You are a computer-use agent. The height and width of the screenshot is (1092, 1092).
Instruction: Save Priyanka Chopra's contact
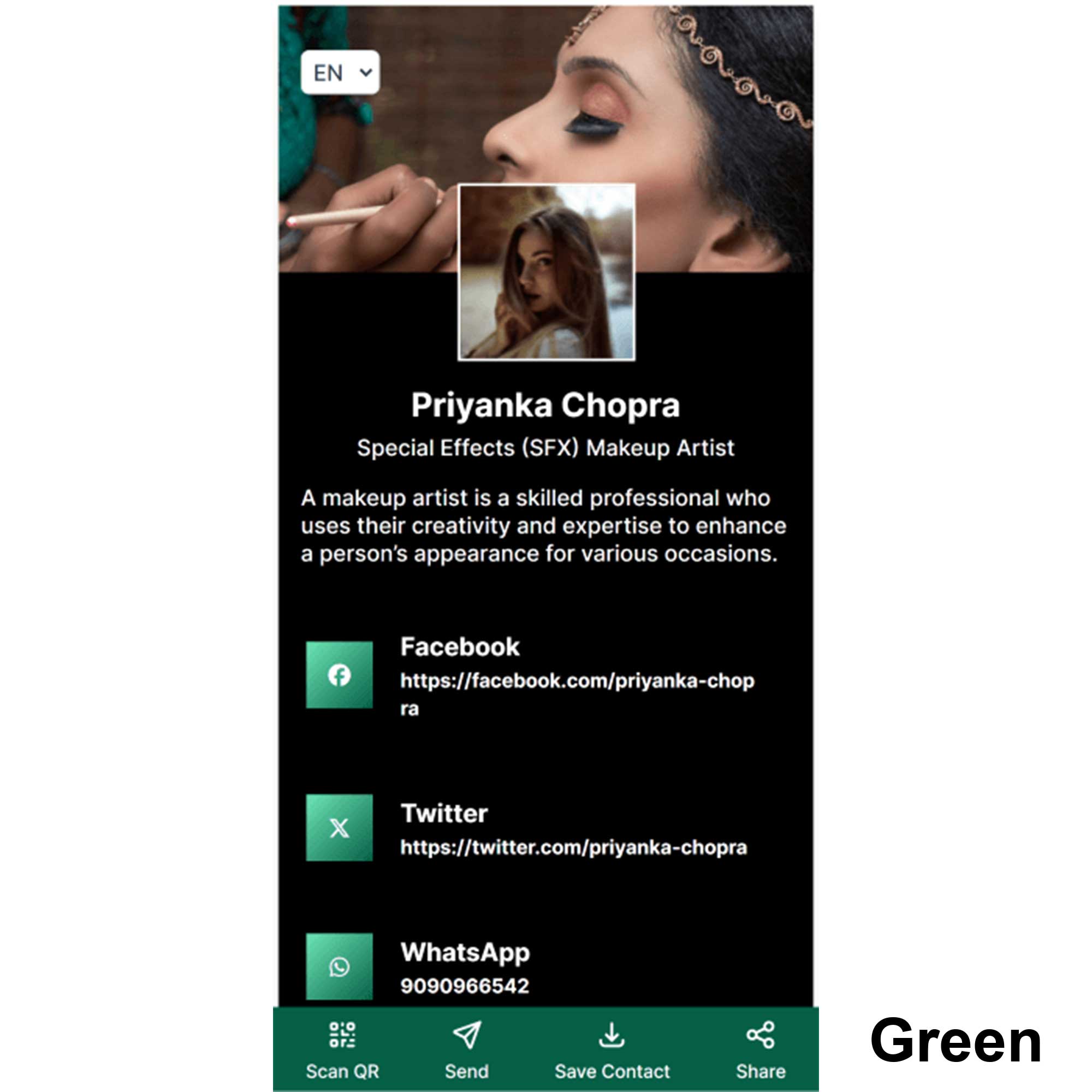(612, 1050)
